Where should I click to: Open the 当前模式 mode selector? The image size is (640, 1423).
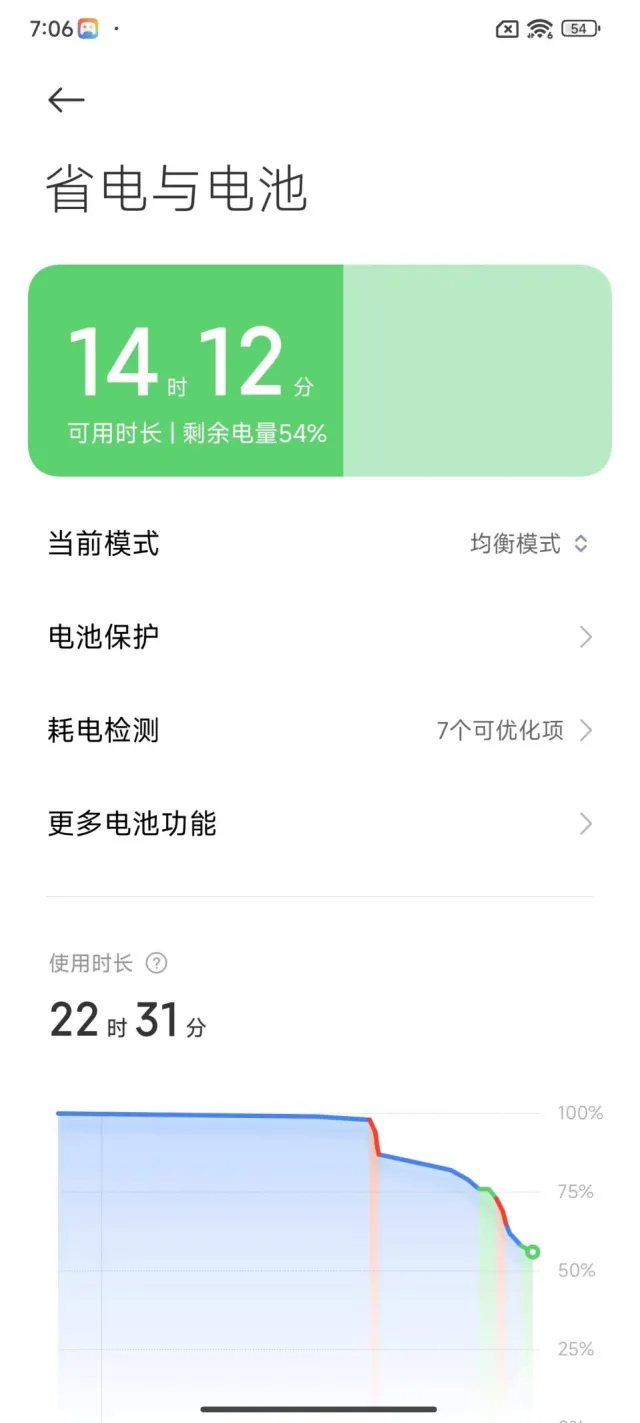point(320,544)
